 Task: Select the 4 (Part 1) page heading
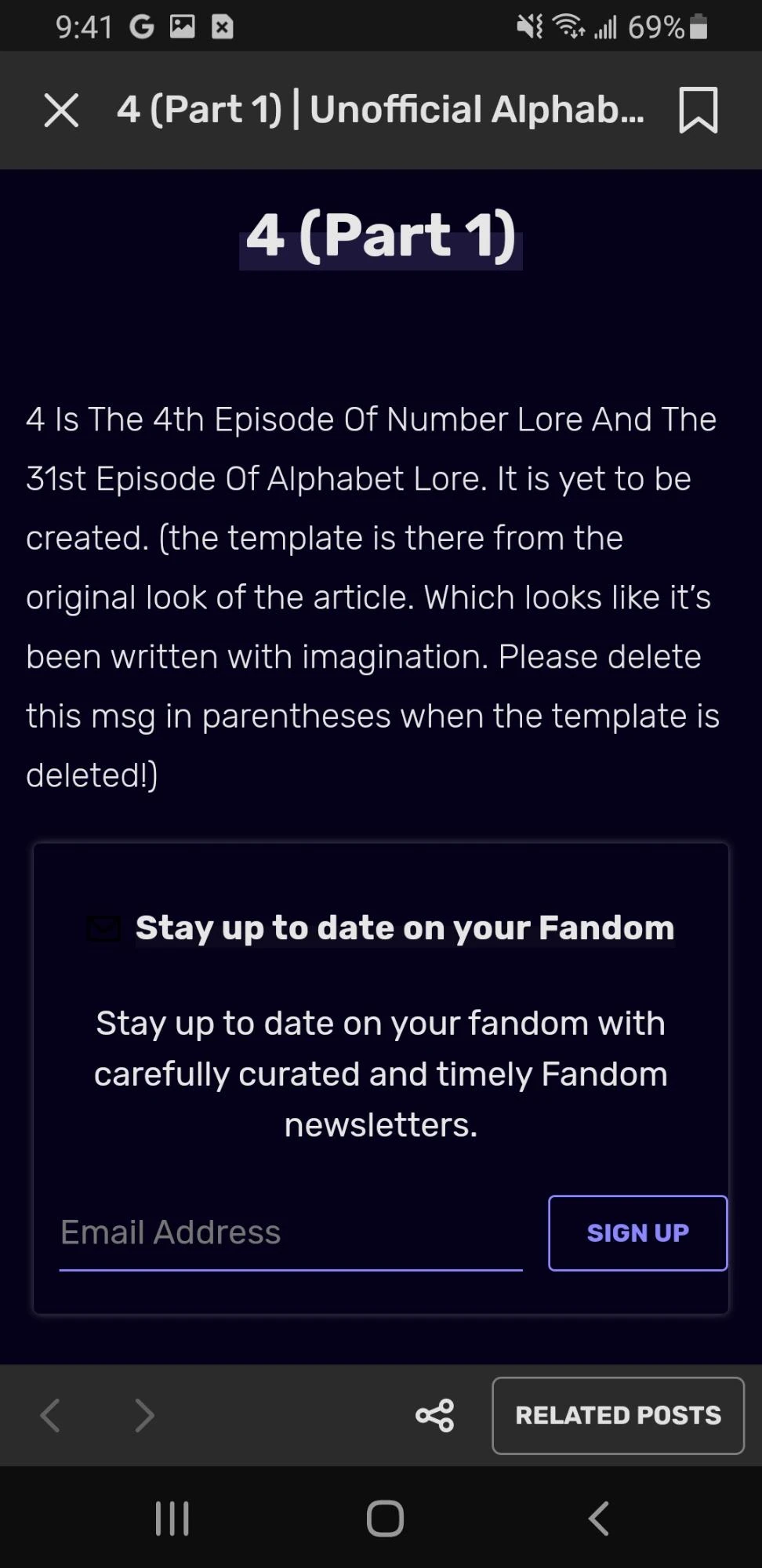(381, 235)
